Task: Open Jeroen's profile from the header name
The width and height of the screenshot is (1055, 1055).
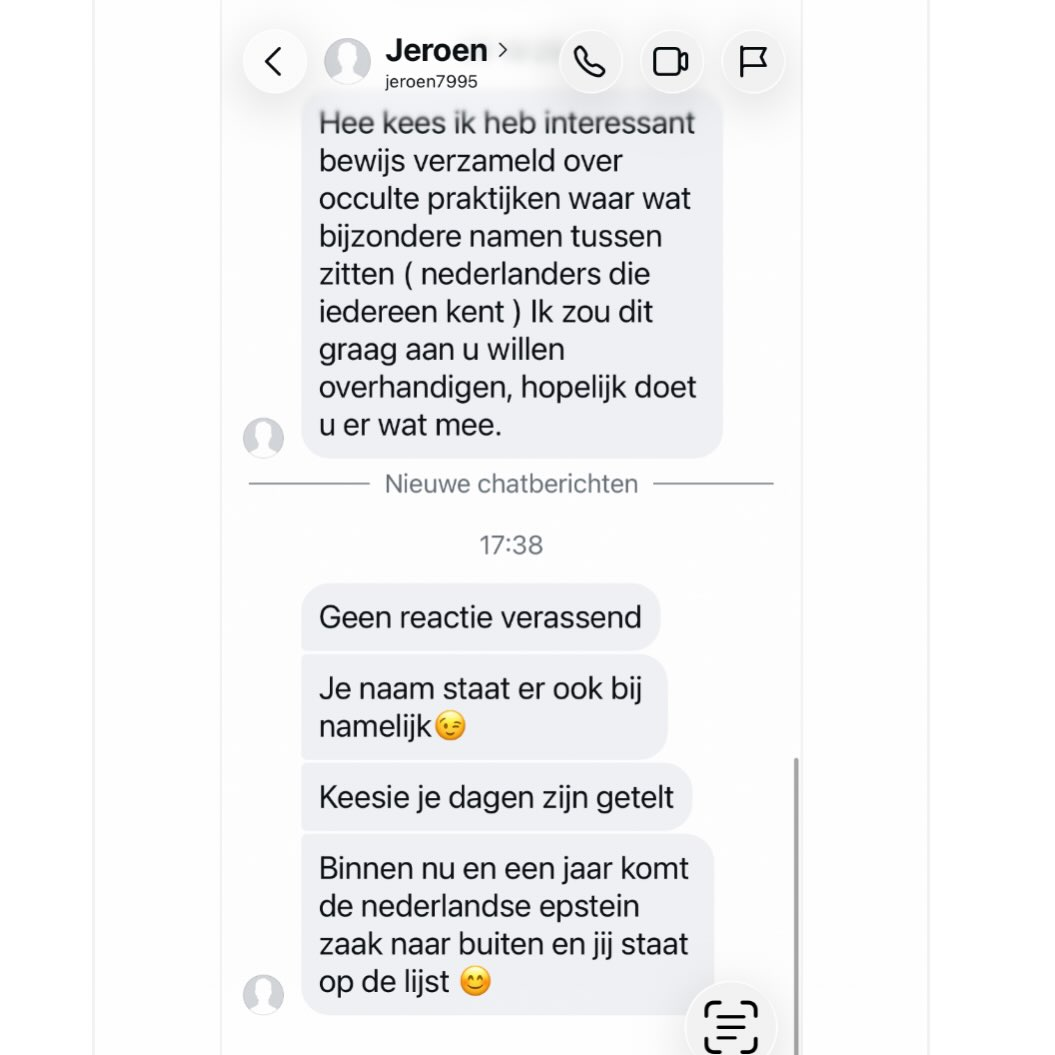Action: click(445, 50)
